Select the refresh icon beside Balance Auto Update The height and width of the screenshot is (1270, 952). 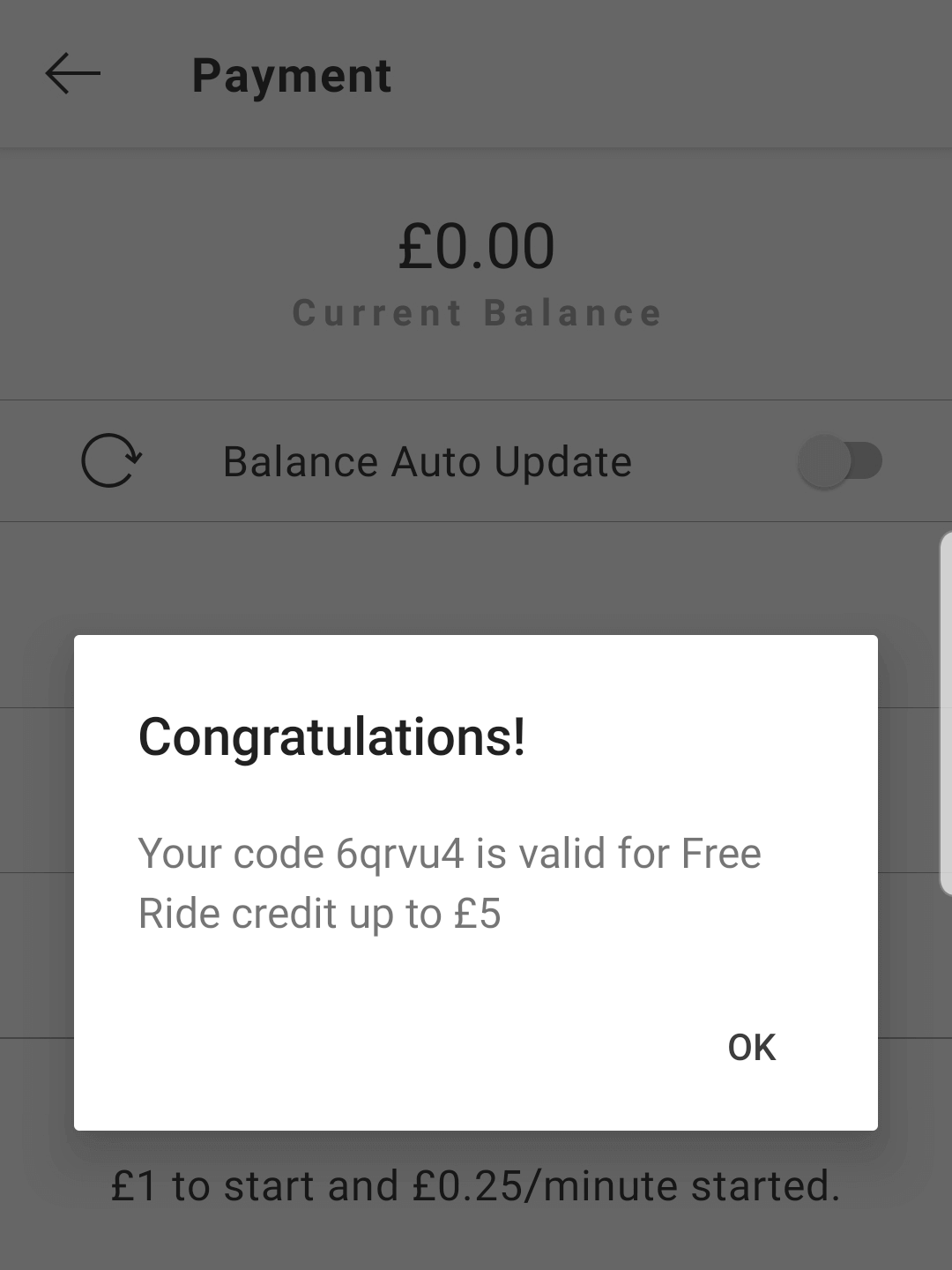click(111, 460)
